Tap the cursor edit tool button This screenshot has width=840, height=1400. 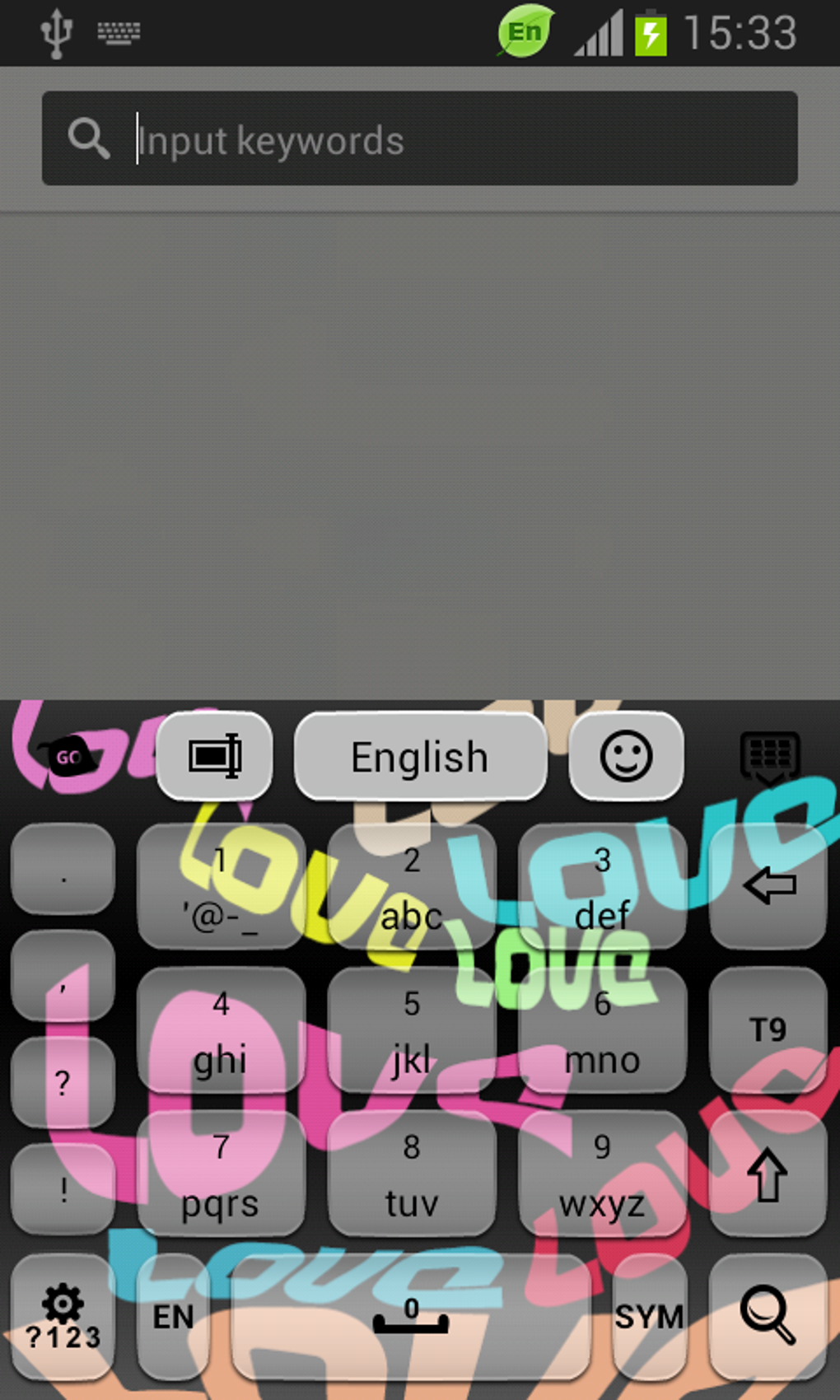point(214,756)
